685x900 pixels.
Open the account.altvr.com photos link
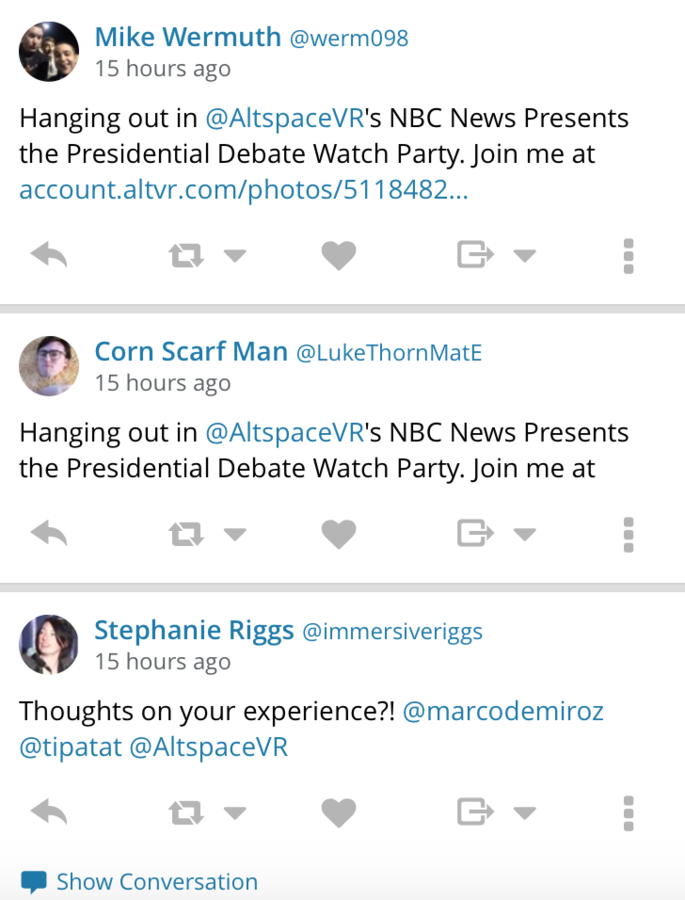pyautogui.click(x=243, y=190)
